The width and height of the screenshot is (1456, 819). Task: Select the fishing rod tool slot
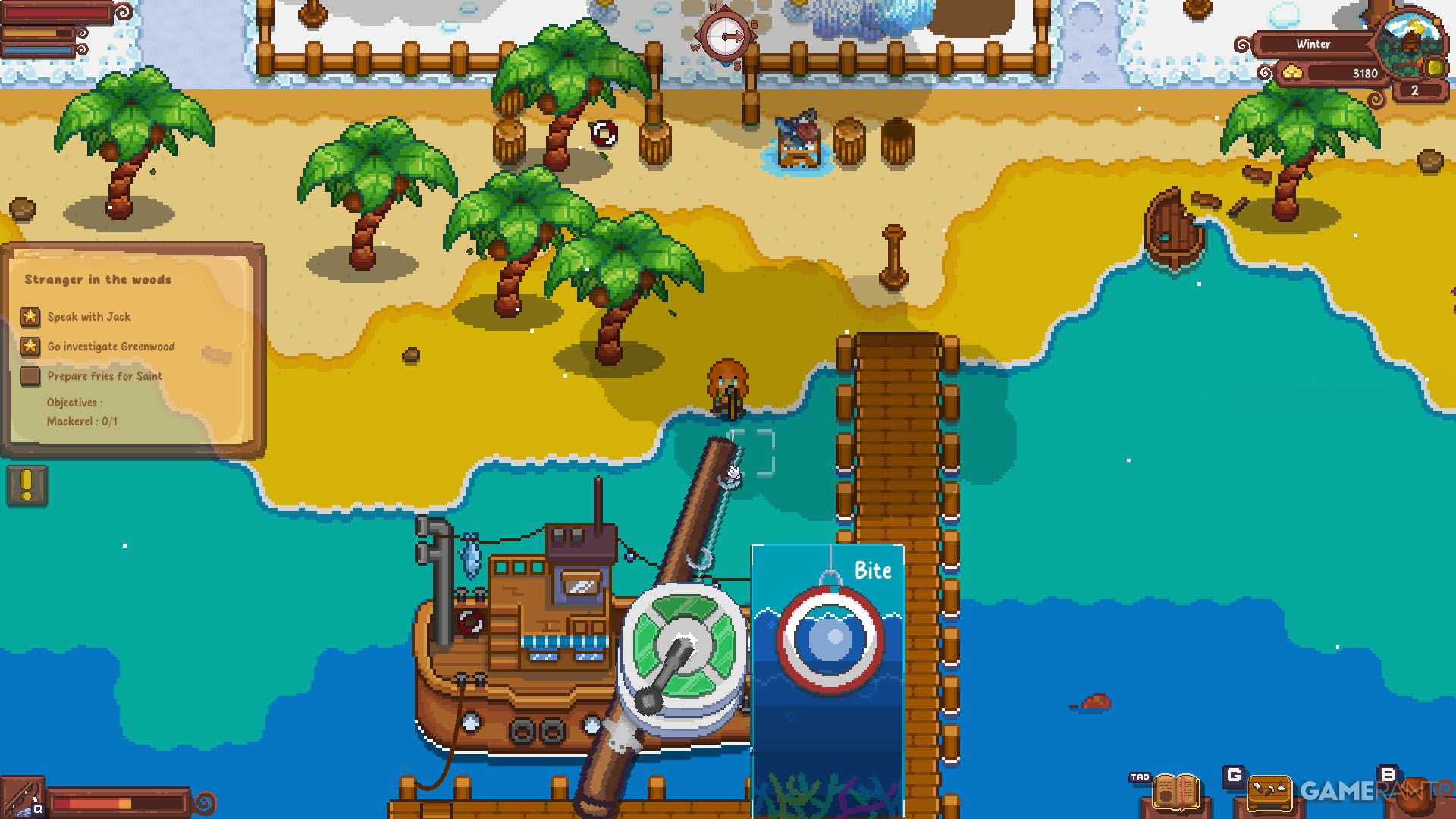coord(23,798)
